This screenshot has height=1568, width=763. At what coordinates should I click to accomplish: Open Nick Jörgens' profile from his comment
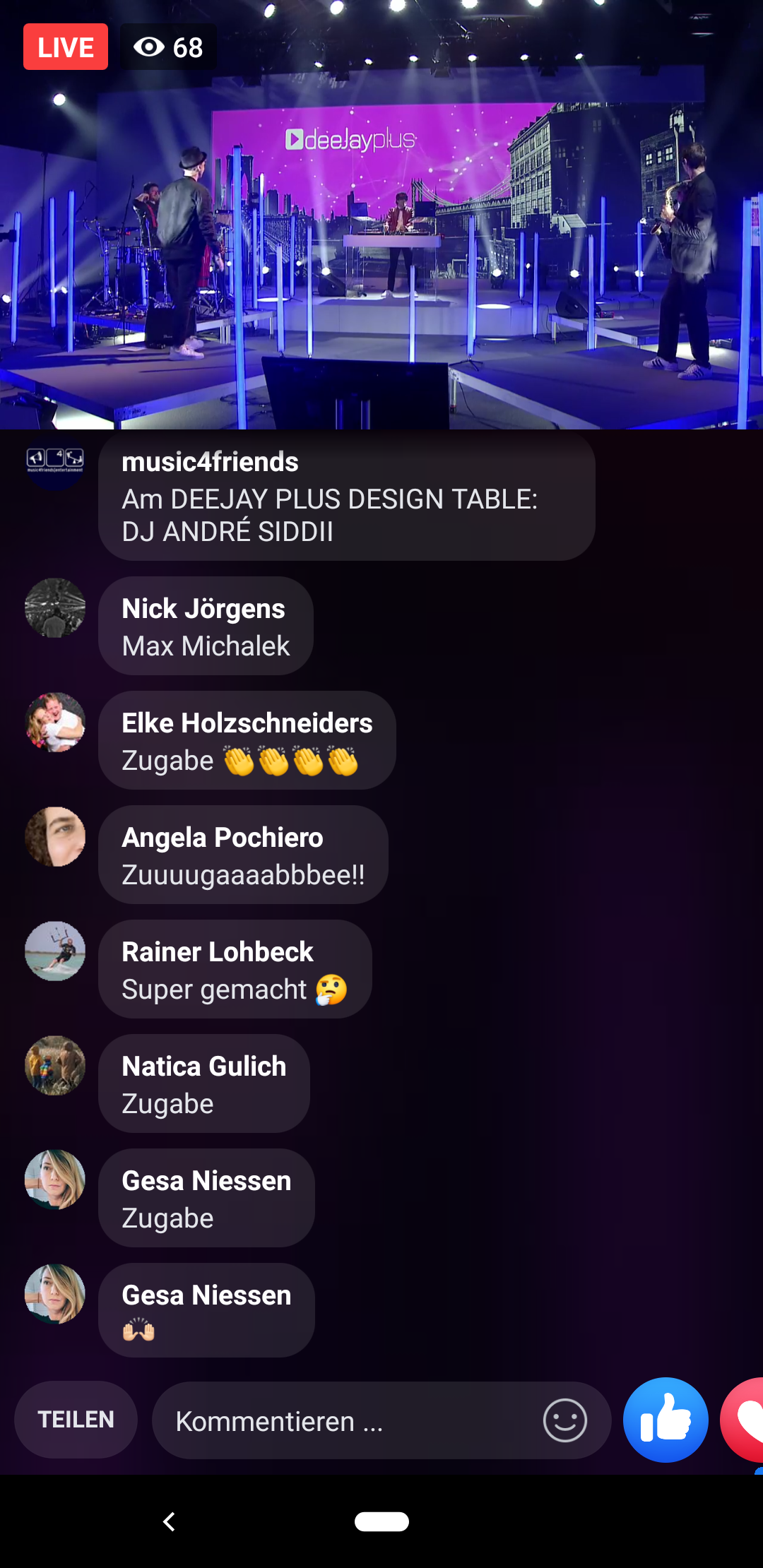click(55, 607)
